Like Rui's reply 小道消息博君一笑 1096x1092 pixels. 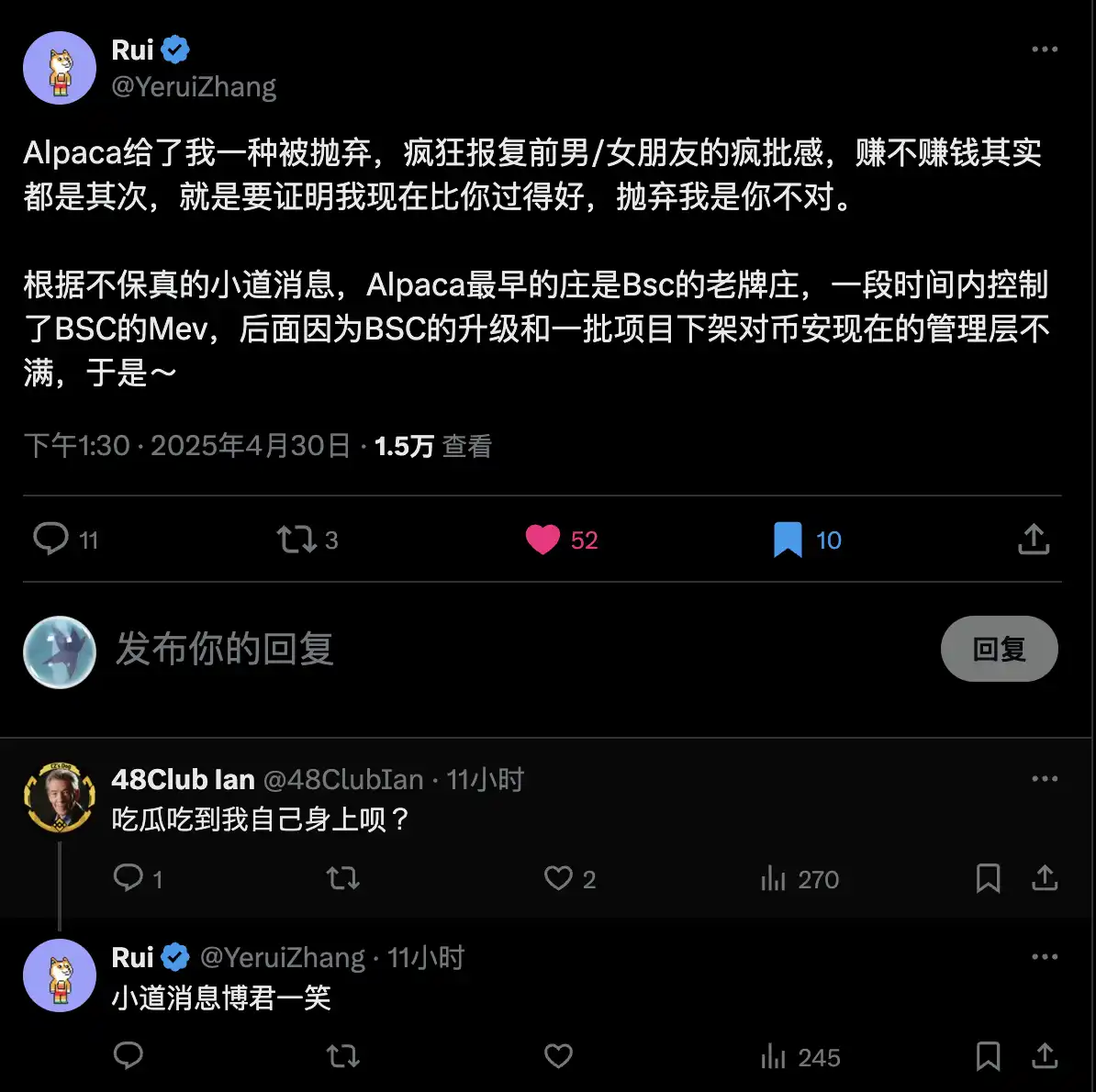tap(558, 1056)
